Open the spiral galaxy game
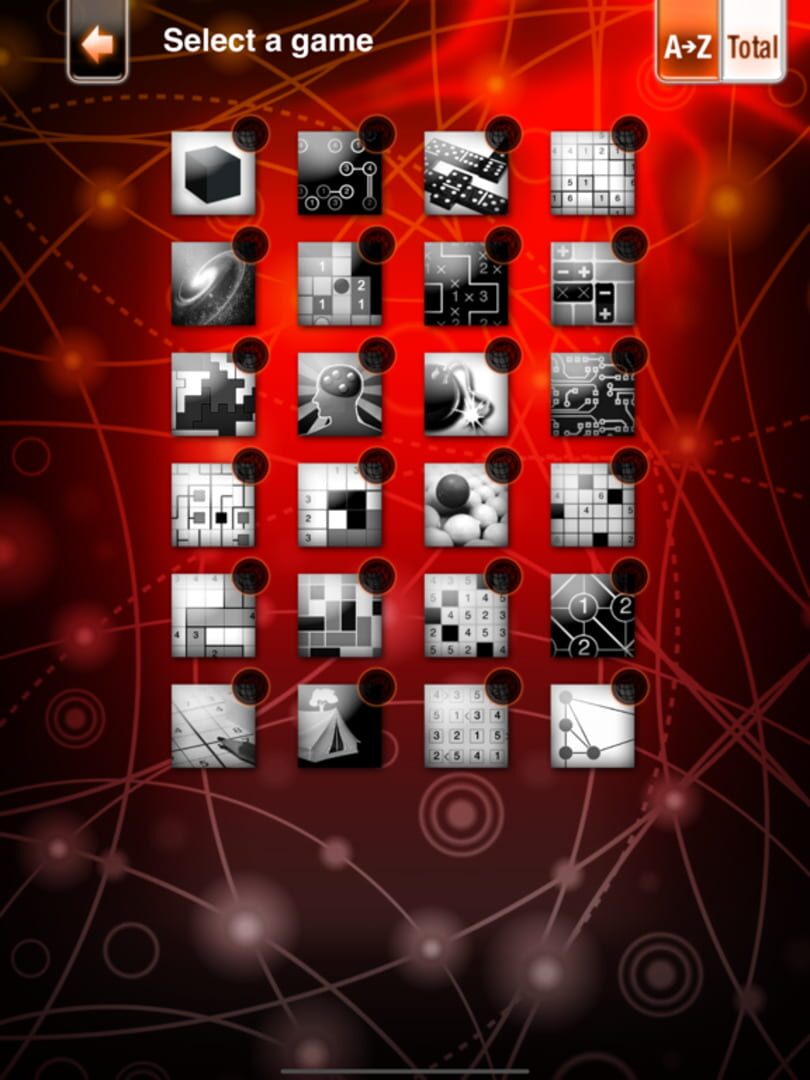 point(213,284)
